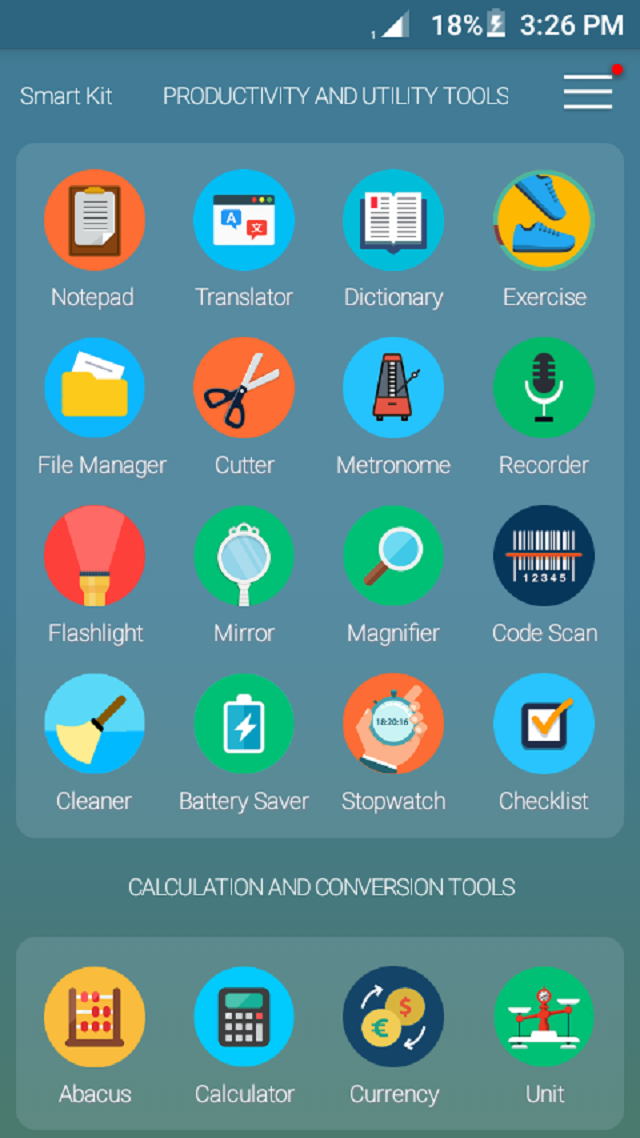The width and height of the screenshot is (640, 1138).
Task: Open the hamburger menu
Action: [x=587, y=93]
